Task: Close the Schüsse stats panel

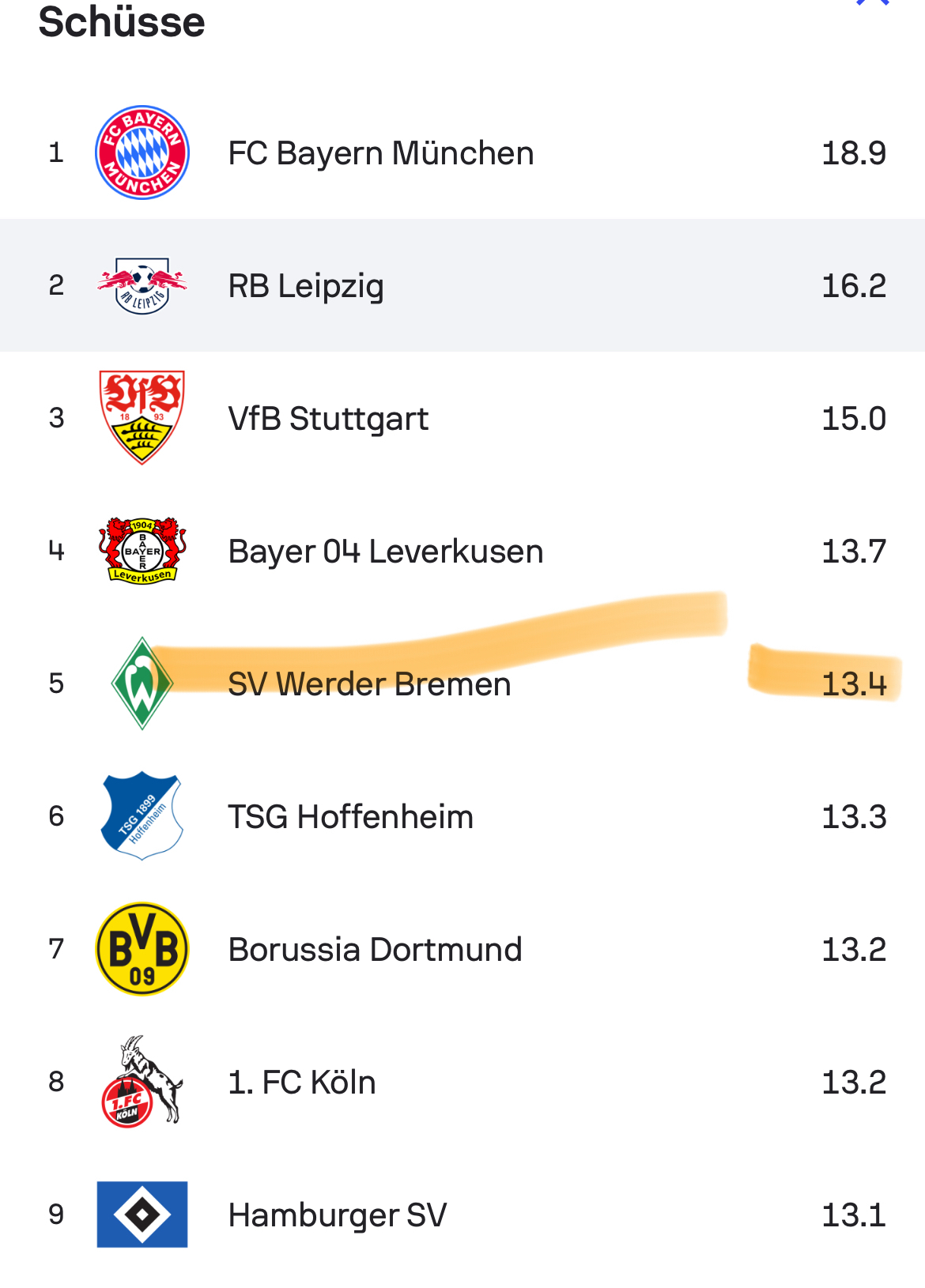Action: (x=873, y=3)
